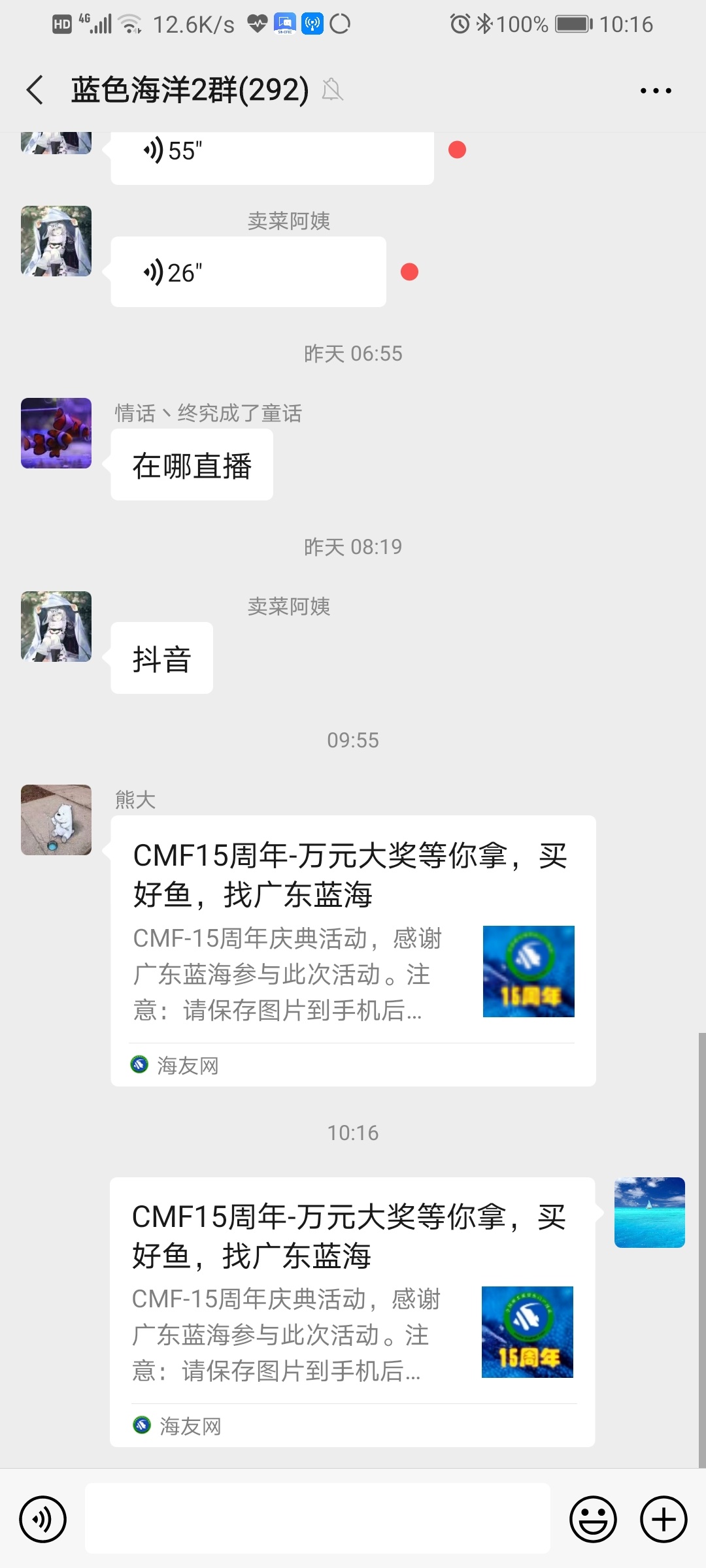Image resolution: width=706 pixels, height=1568 pixels.
Task: Switch to voice input mode
Action: click(x=43, y=1519)
